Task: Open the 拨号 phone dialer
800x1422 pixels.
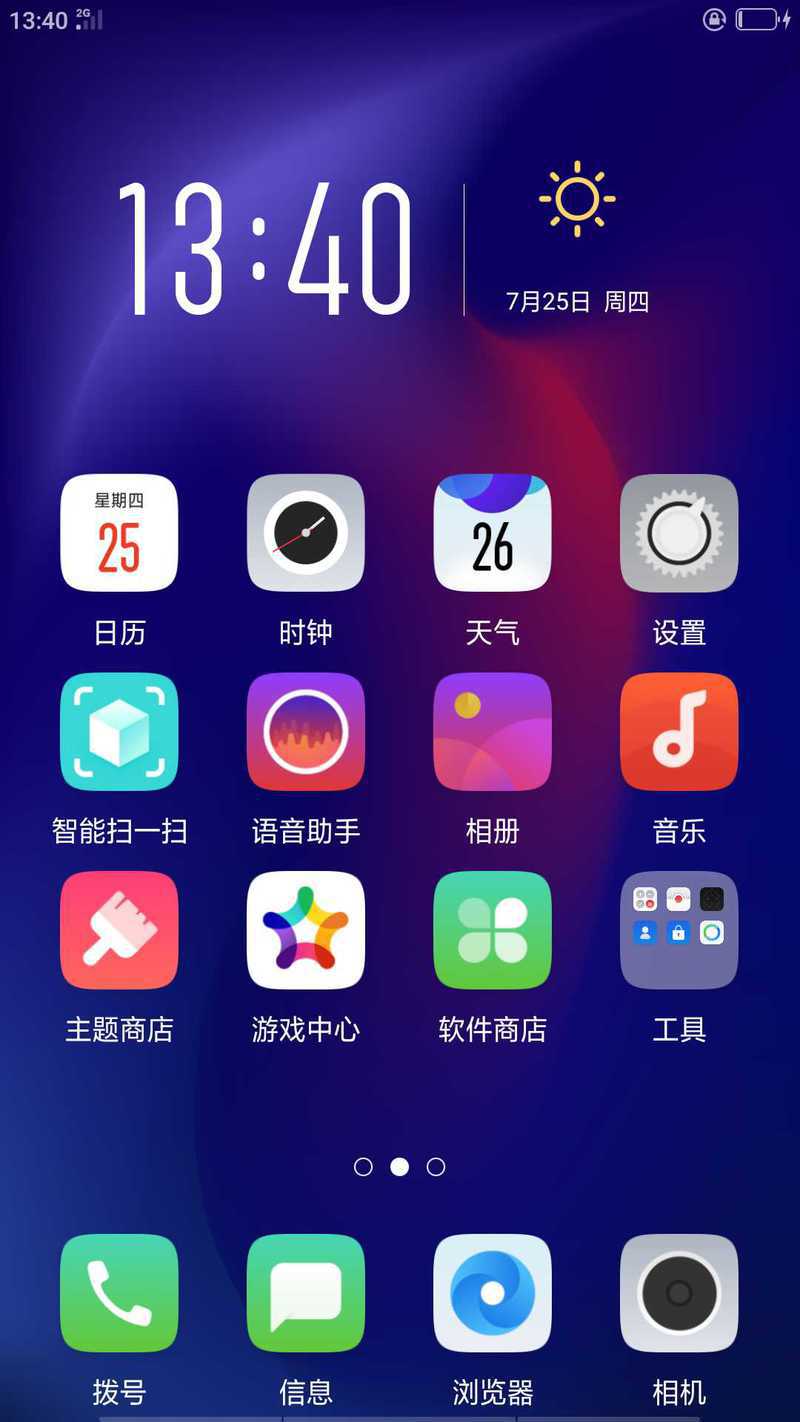Action: [x=119, y=1293]
